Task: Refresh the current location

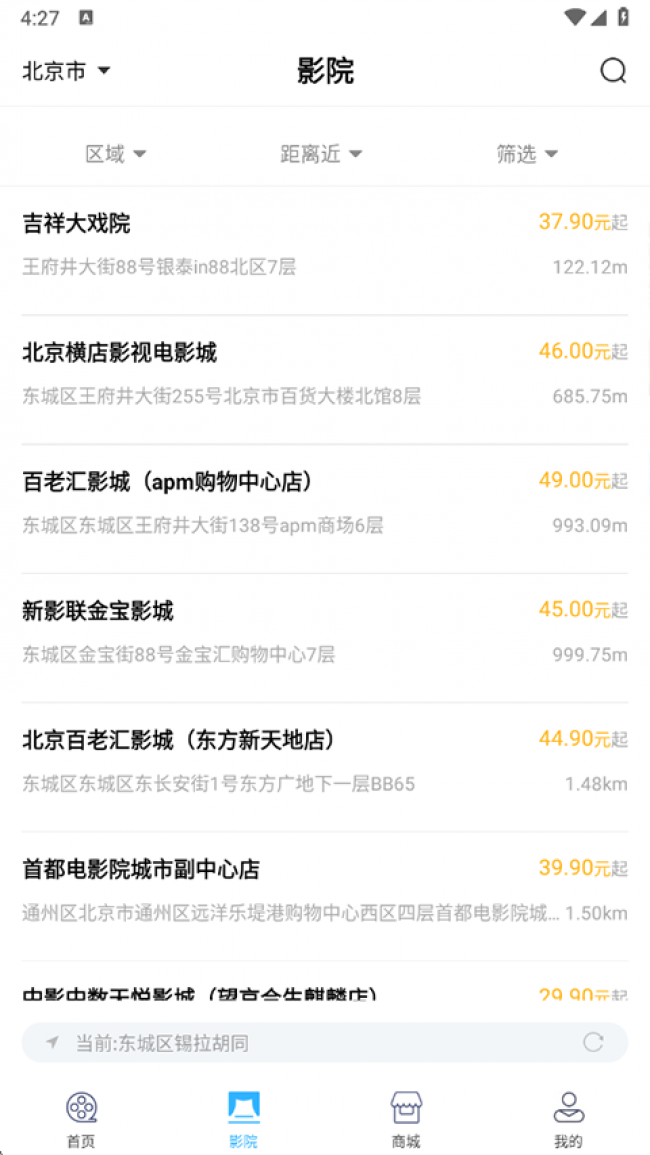Action: pyautogui.click(x=593, y=1042)
